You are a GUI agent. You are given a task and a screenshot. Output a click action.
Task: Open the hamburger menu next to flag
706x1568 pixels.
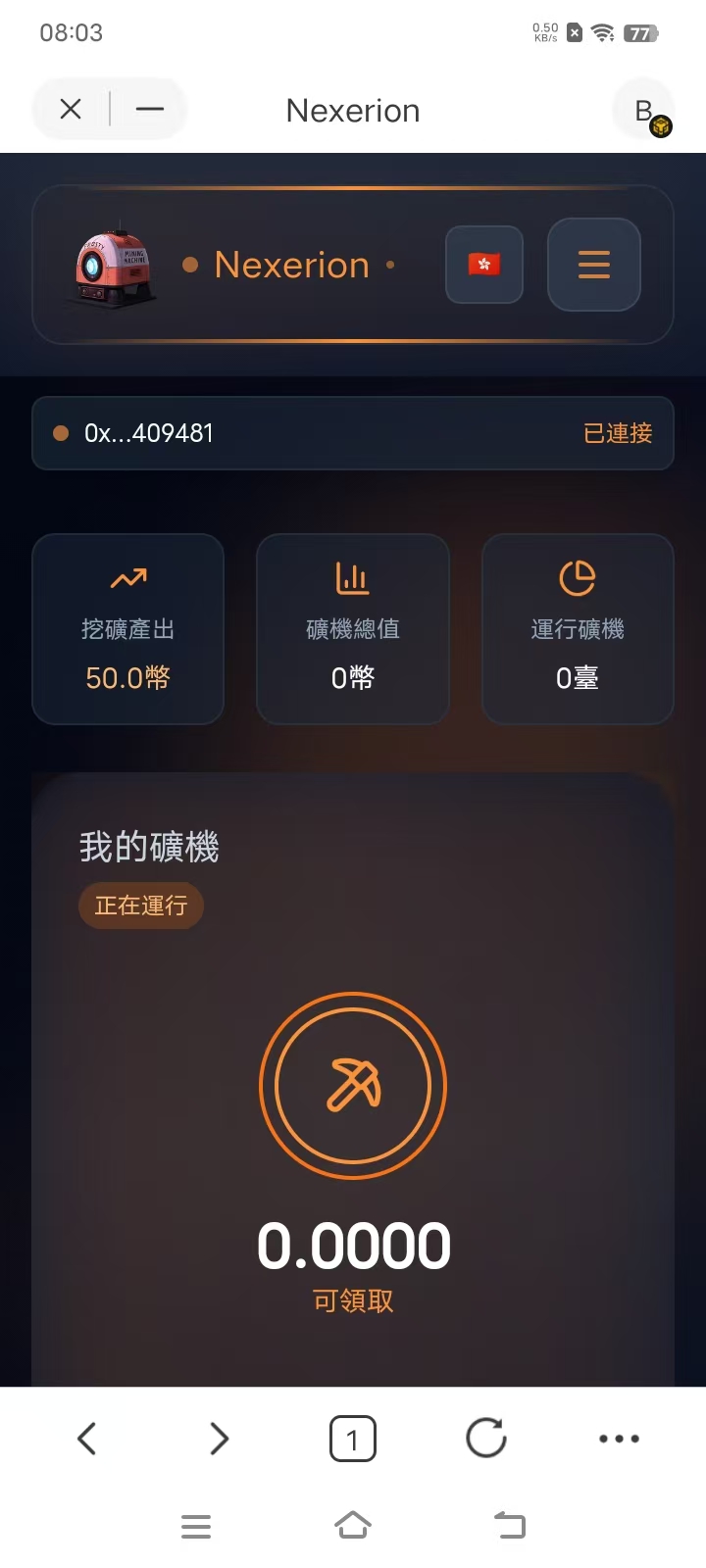593,266
